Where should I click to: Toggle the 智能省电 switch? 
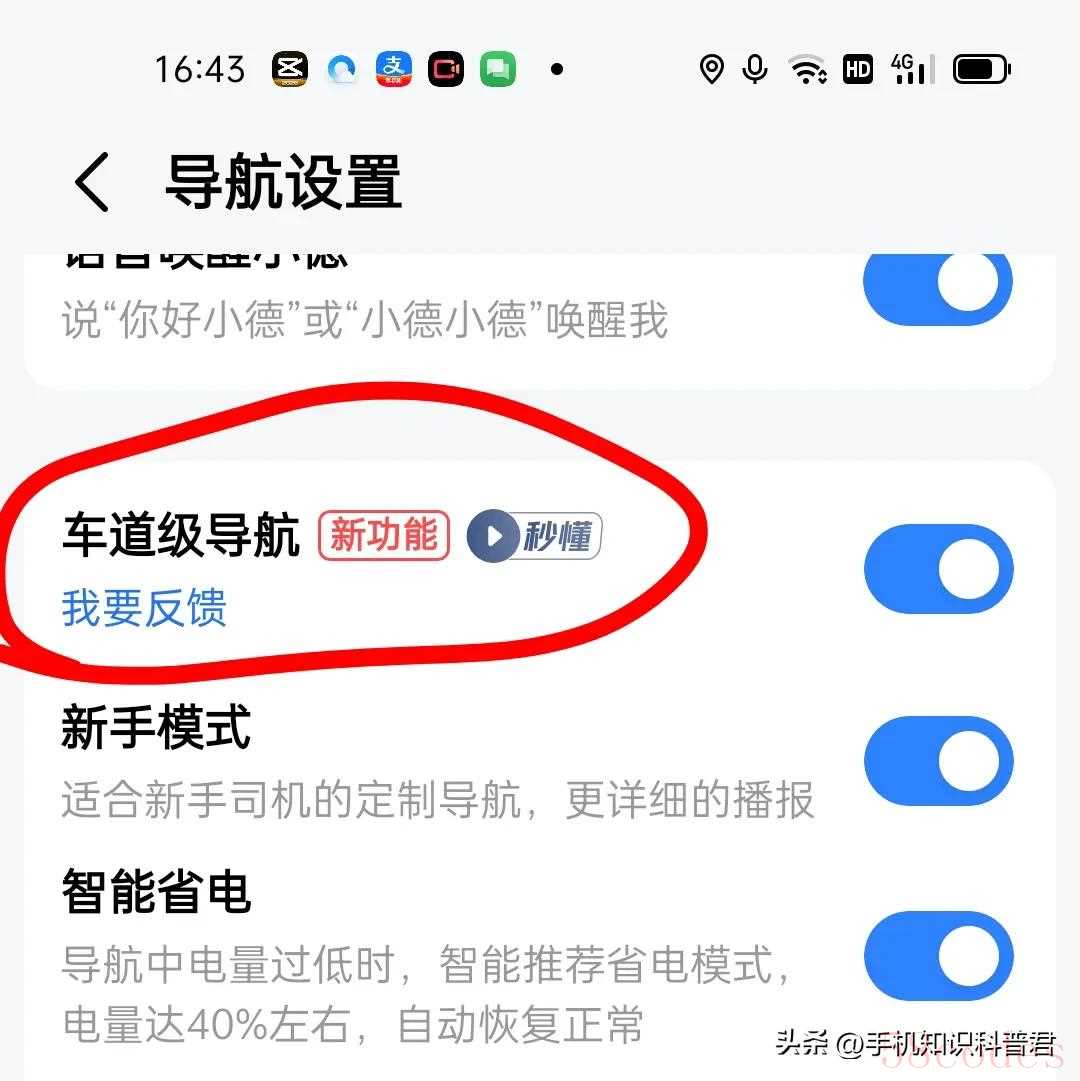[938, 956]
